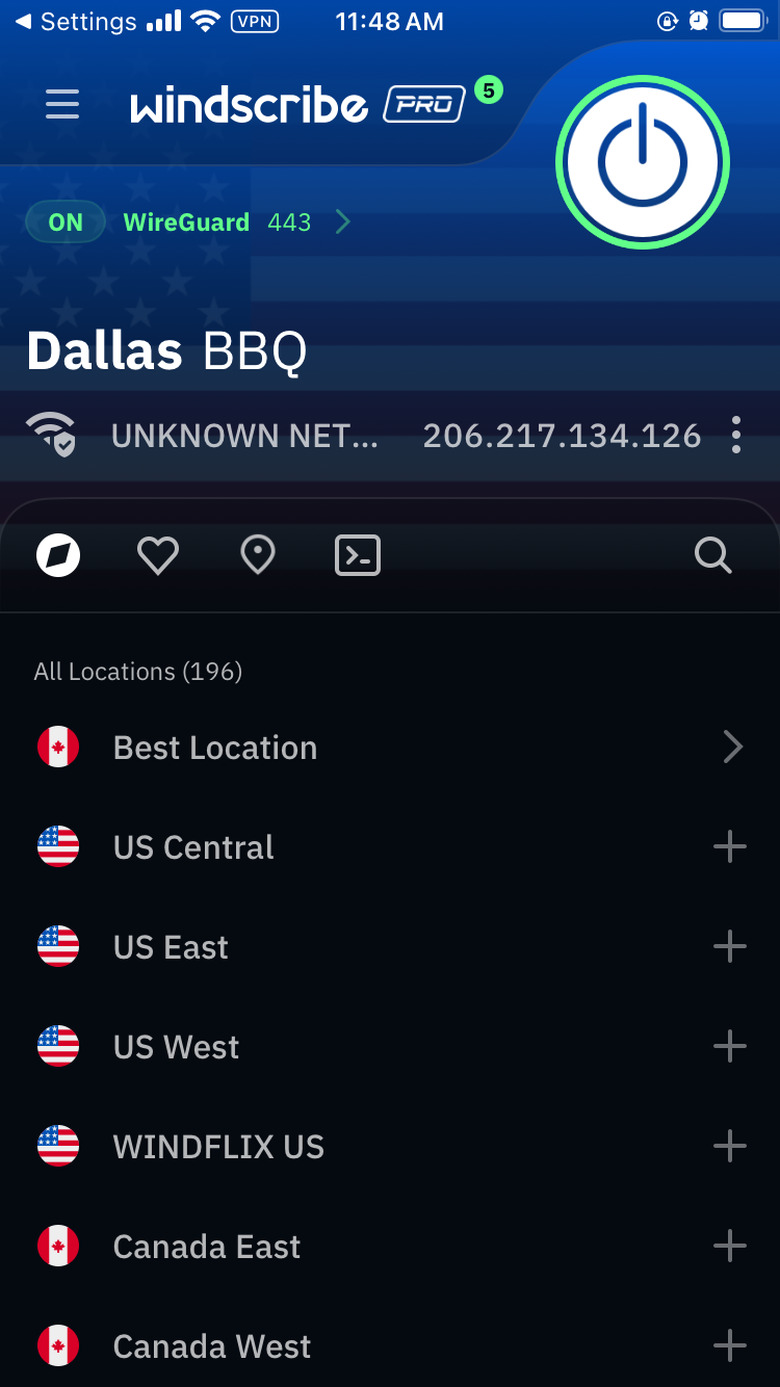Image resolution: width=780 pixels, height=1387 pixels.
Task: Open the Static IPs location pin icon
Action: (x=257, y=555)
